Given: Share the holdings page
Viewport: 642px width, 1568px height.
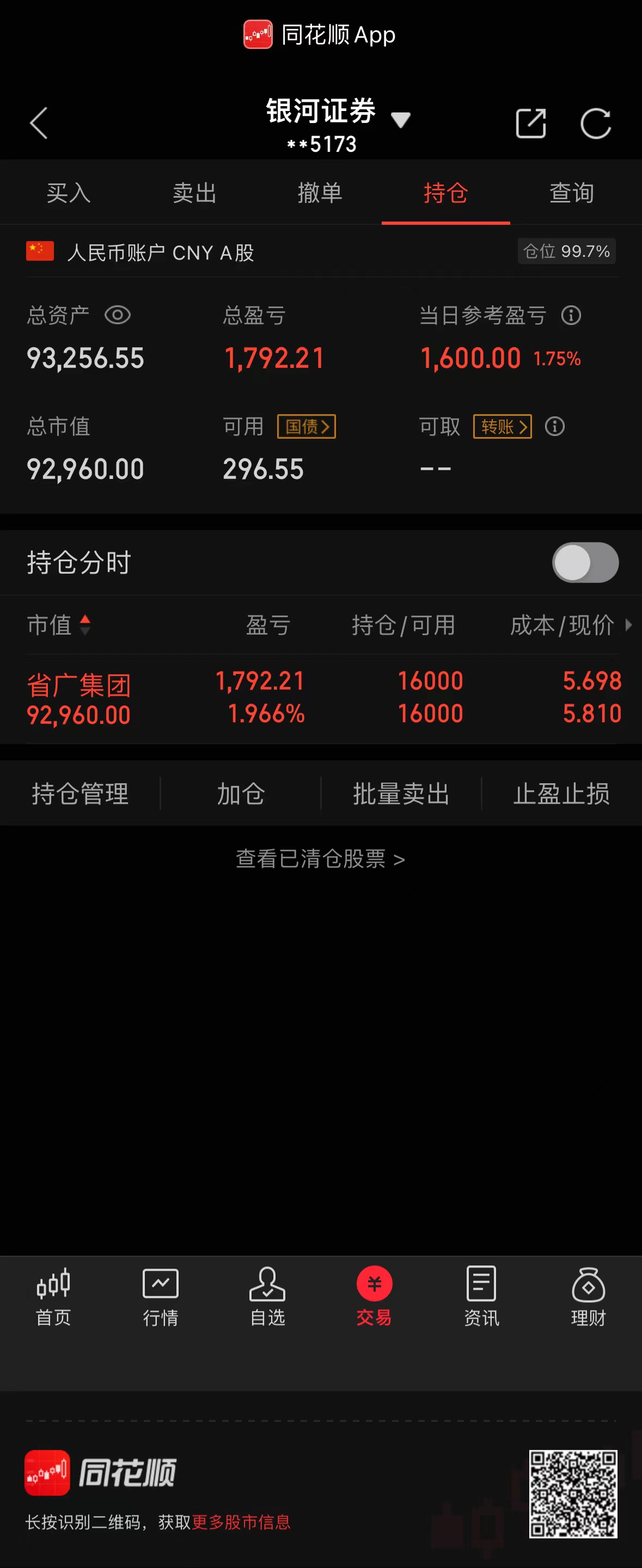Looking at the screenshot, I should tap(530, 124).
